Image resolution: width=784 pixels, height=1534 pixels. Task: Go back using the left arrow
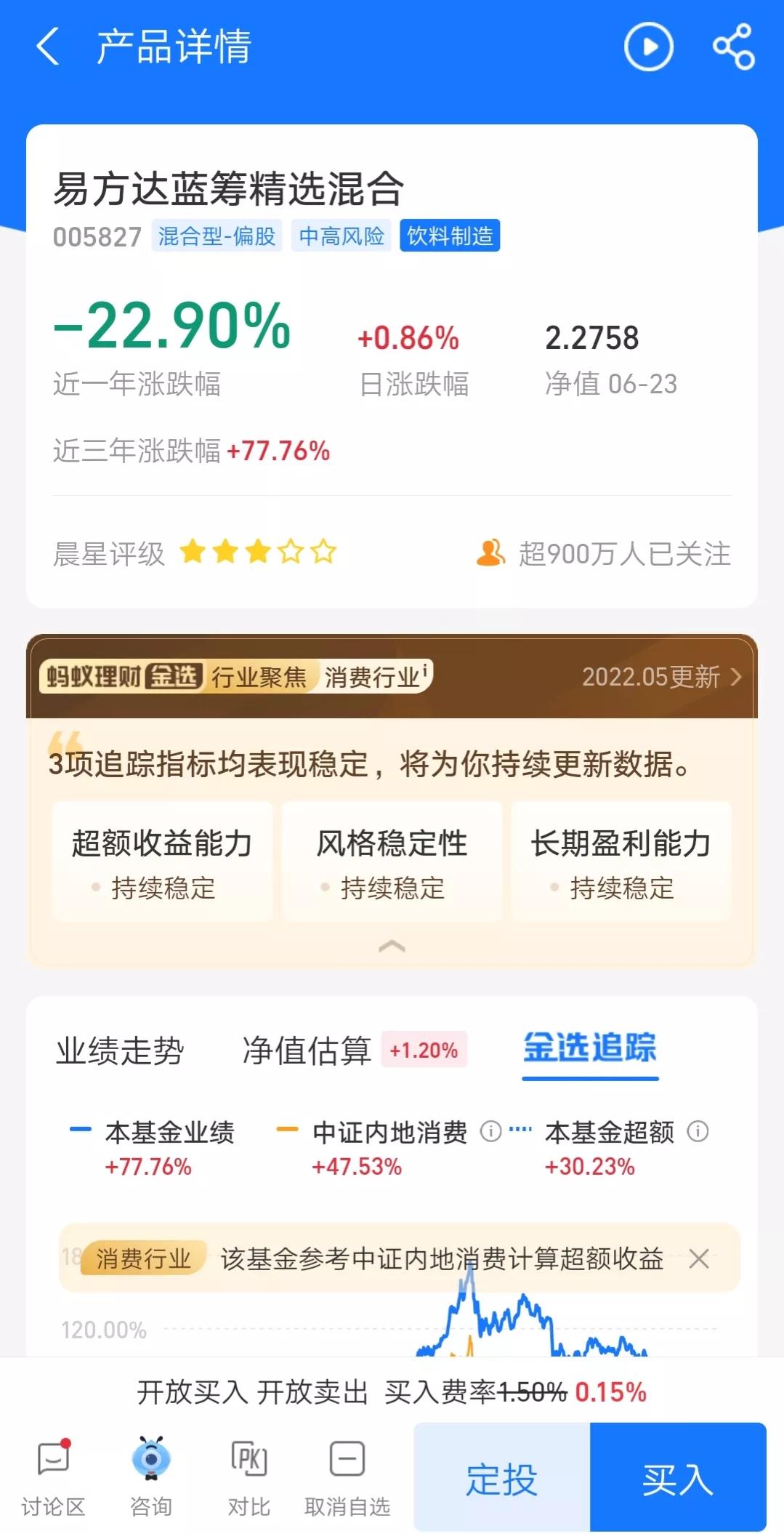click(x=47, y=47)
